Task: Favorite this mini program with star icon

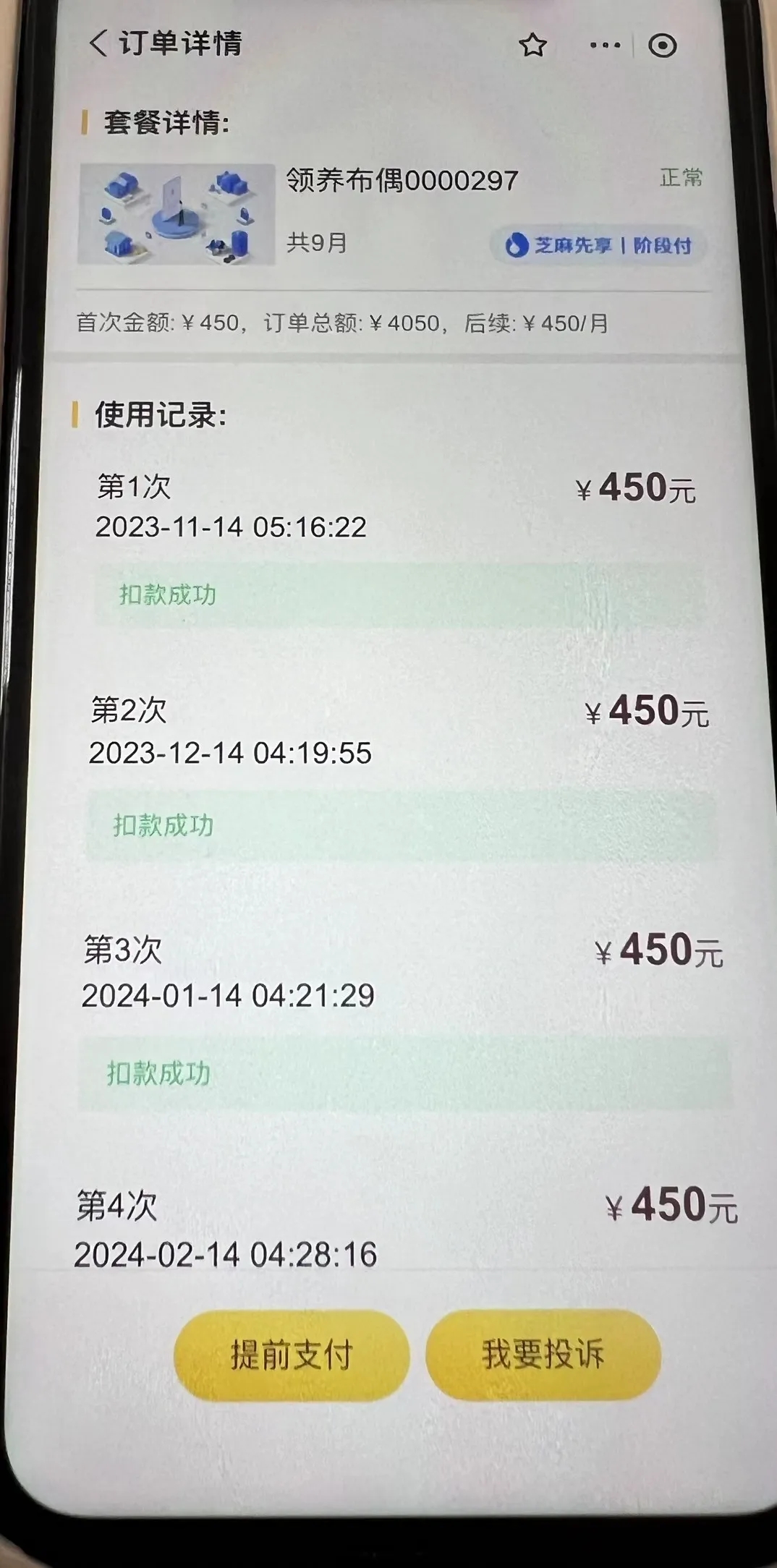Action: (x=533, y=46)
